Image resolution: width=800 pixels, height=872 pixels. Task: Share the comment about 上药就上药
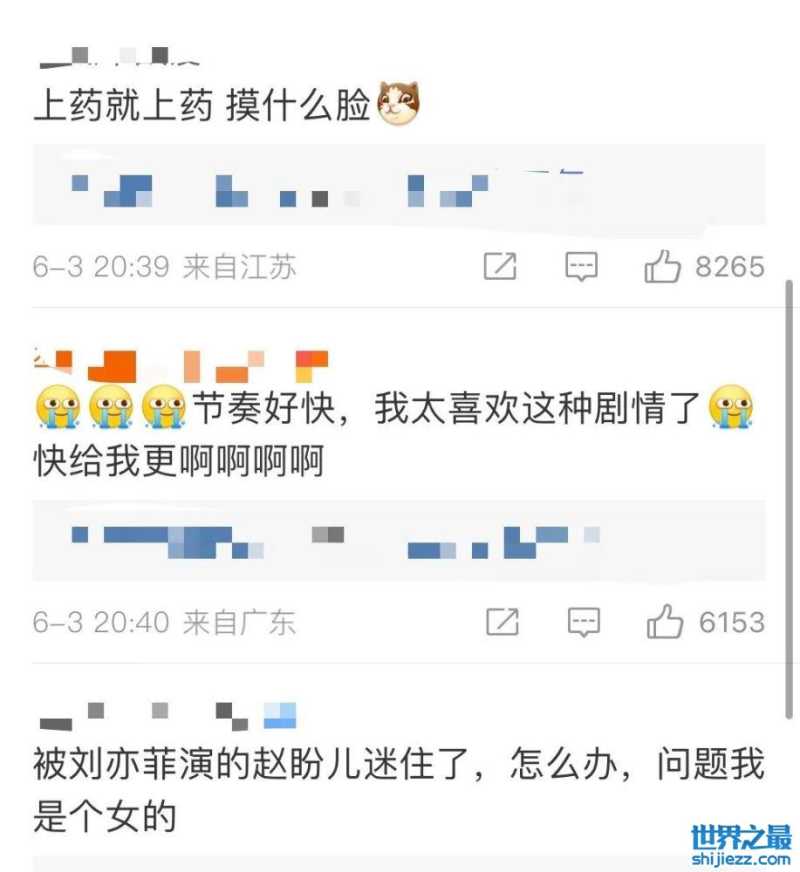[500, 267]
